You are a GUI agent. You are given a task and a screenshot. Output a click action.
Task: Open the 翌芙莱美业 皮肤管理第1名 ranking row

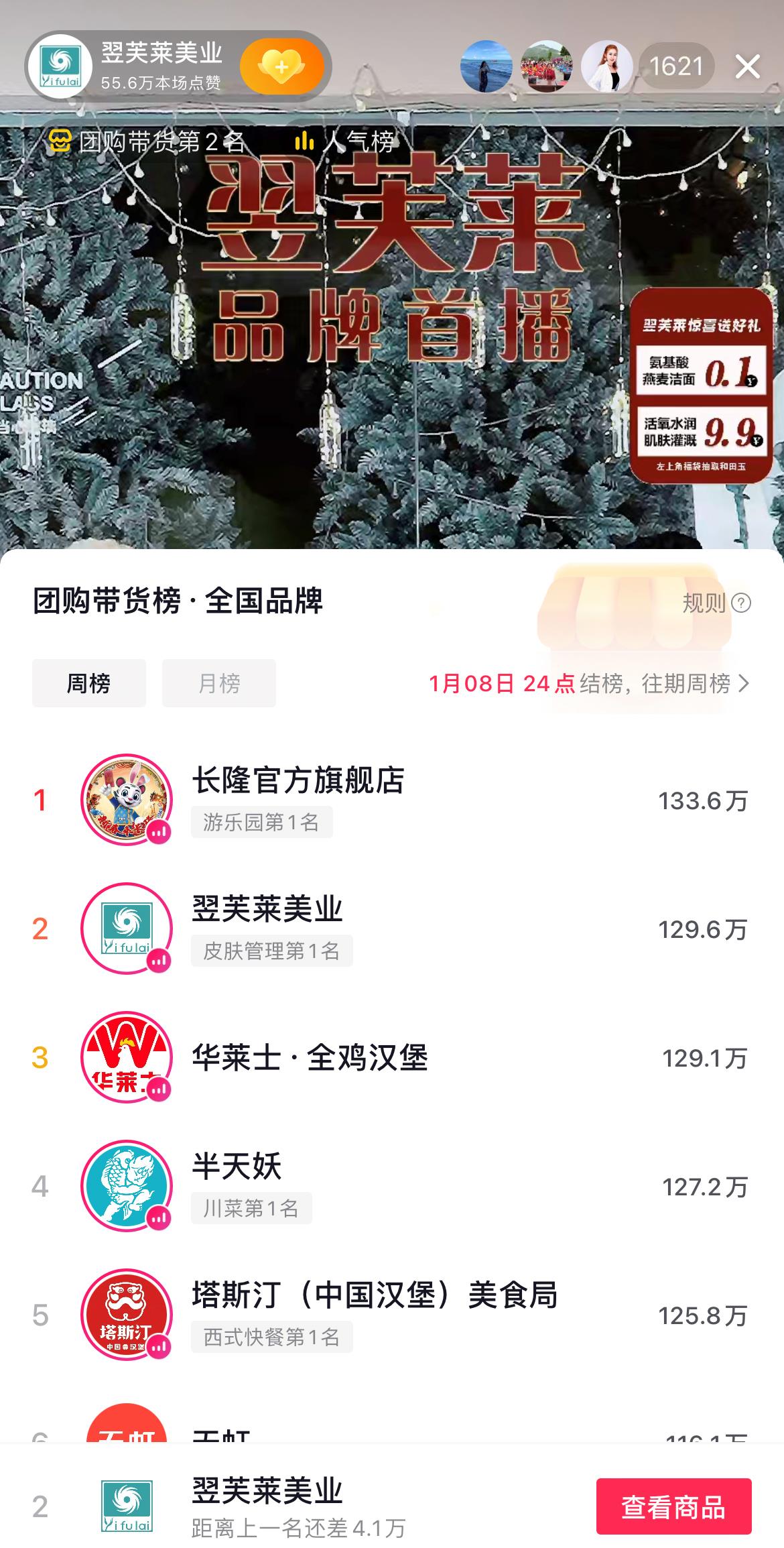click(x=268, y=929)
